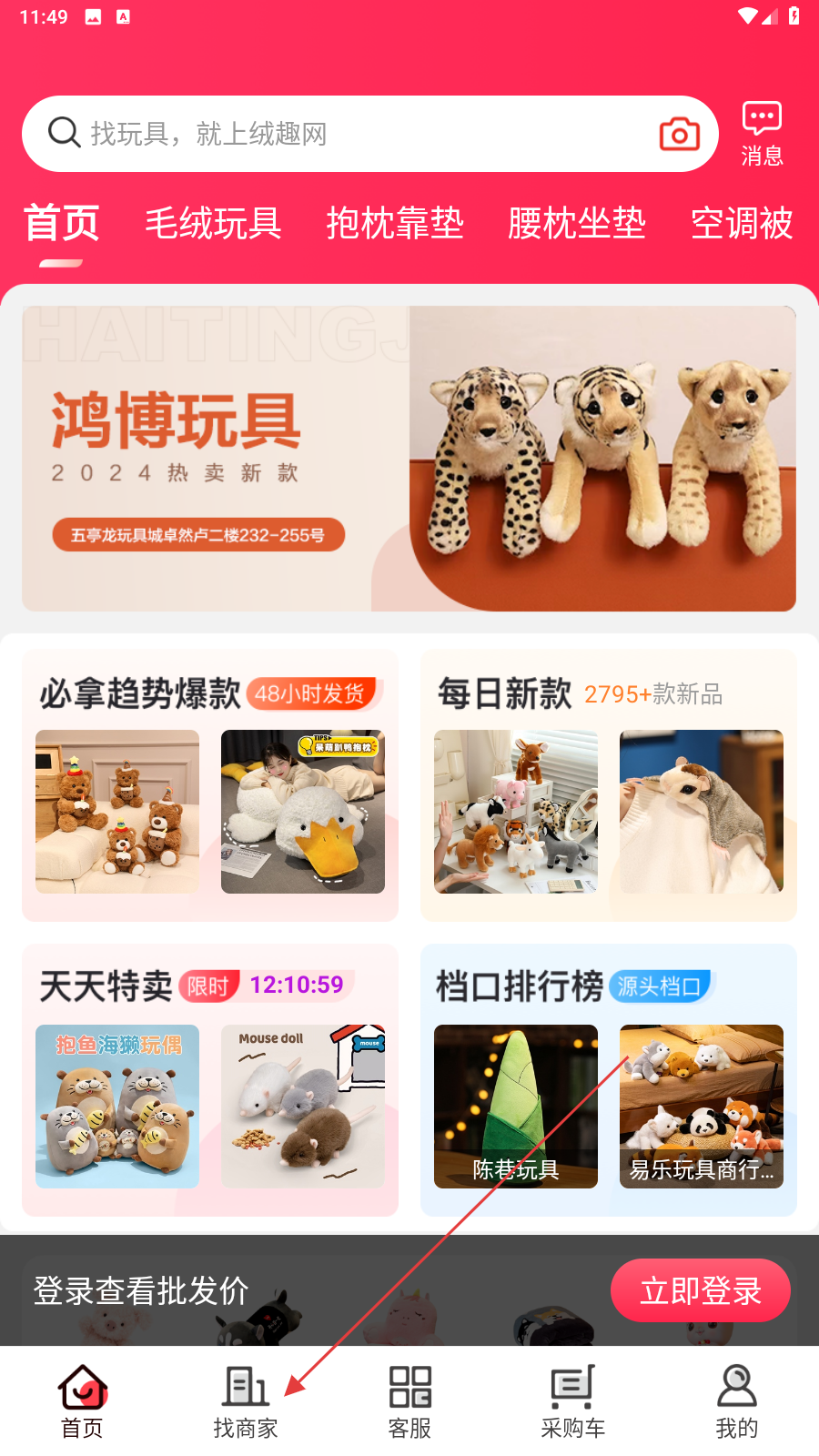Open the 陈巷玩具 shop
Viewport: 819px width, 1456px height.
[x=515, y=1106]
